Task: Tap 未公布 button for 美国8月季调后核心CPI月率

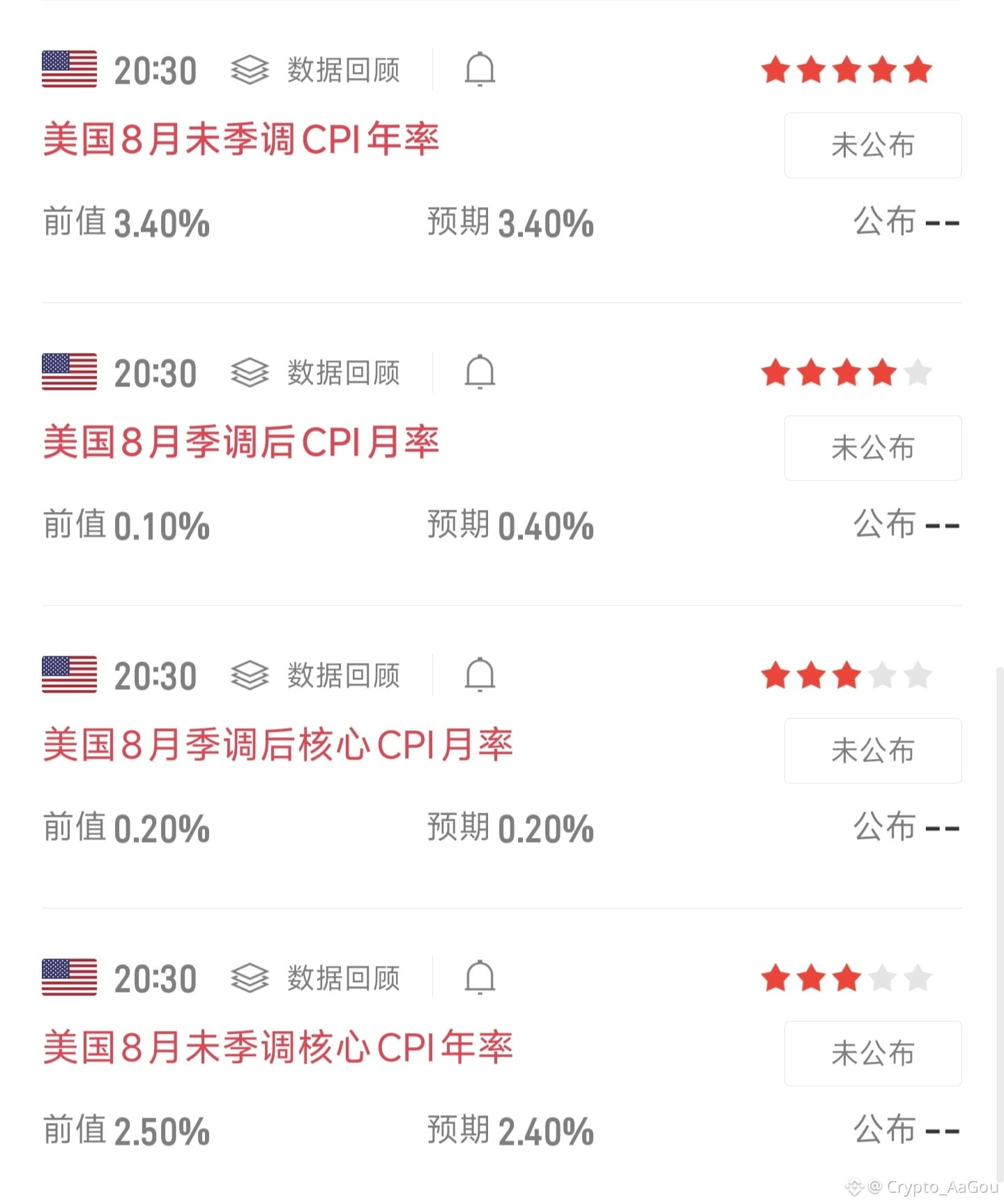Action: (873, 751)
